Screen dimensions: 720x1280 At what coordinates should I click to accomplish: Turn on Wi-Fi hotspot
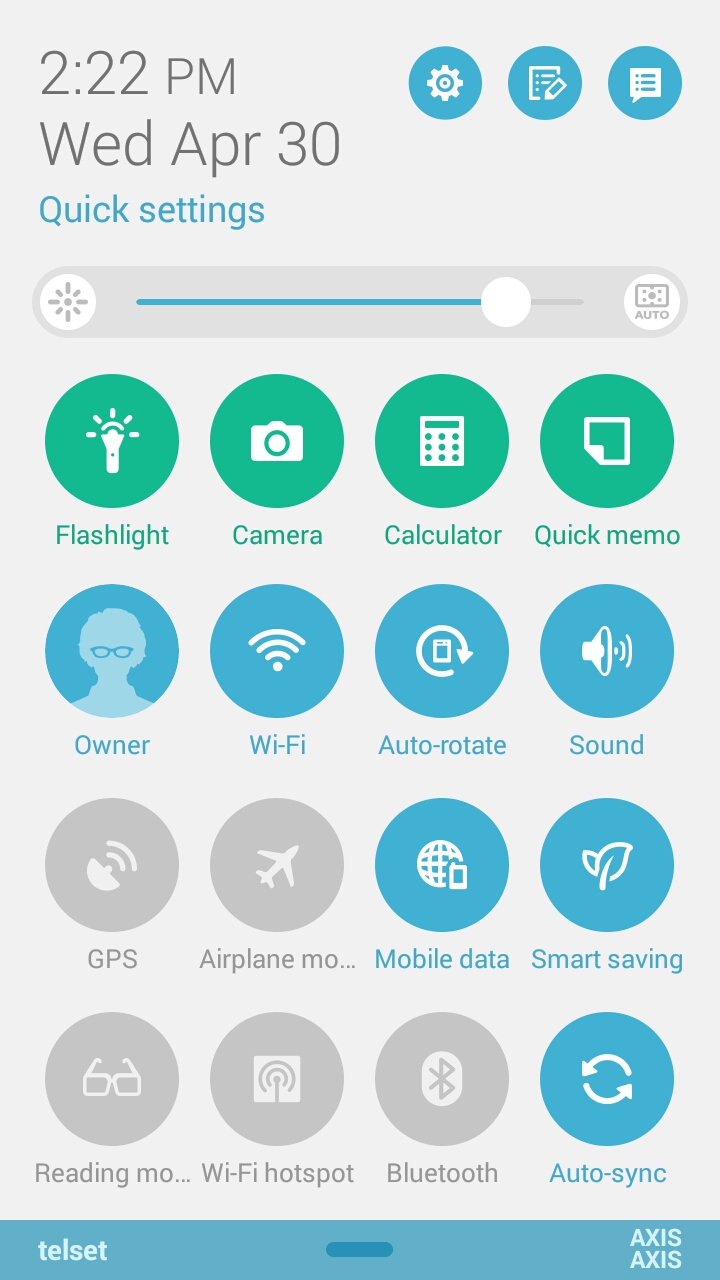[277, 1079]
